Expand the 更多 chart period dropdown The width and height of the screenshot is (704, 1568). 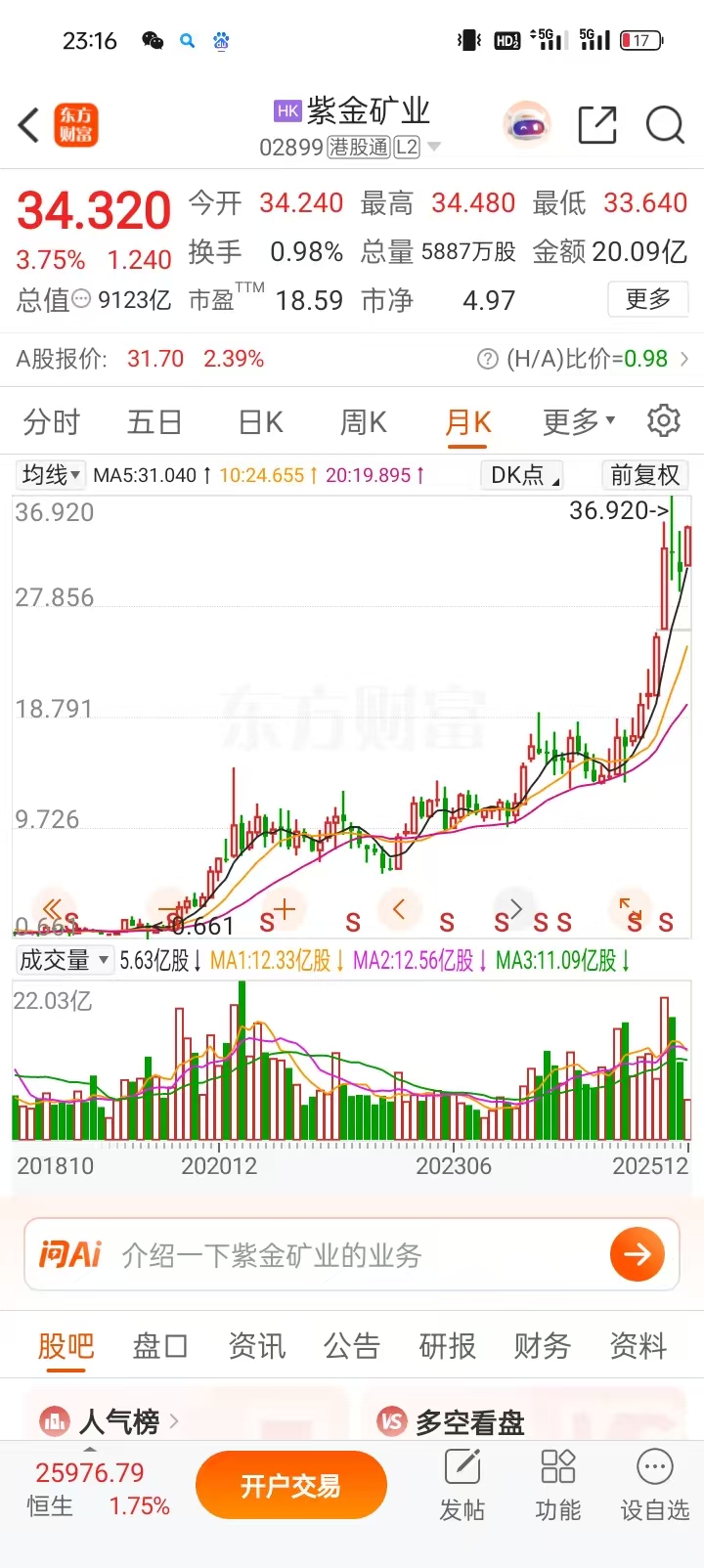pos(579,422)
